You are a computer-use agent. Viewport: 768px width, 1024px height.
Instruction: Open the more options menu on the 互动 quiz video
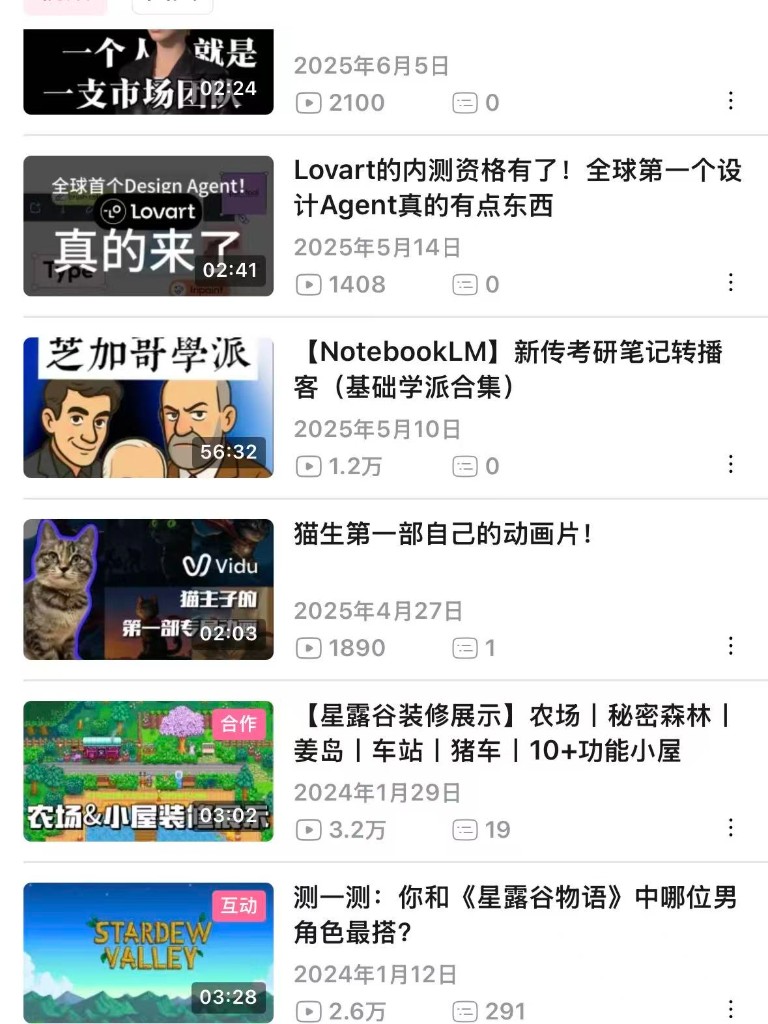click(x=731, y=1010)
